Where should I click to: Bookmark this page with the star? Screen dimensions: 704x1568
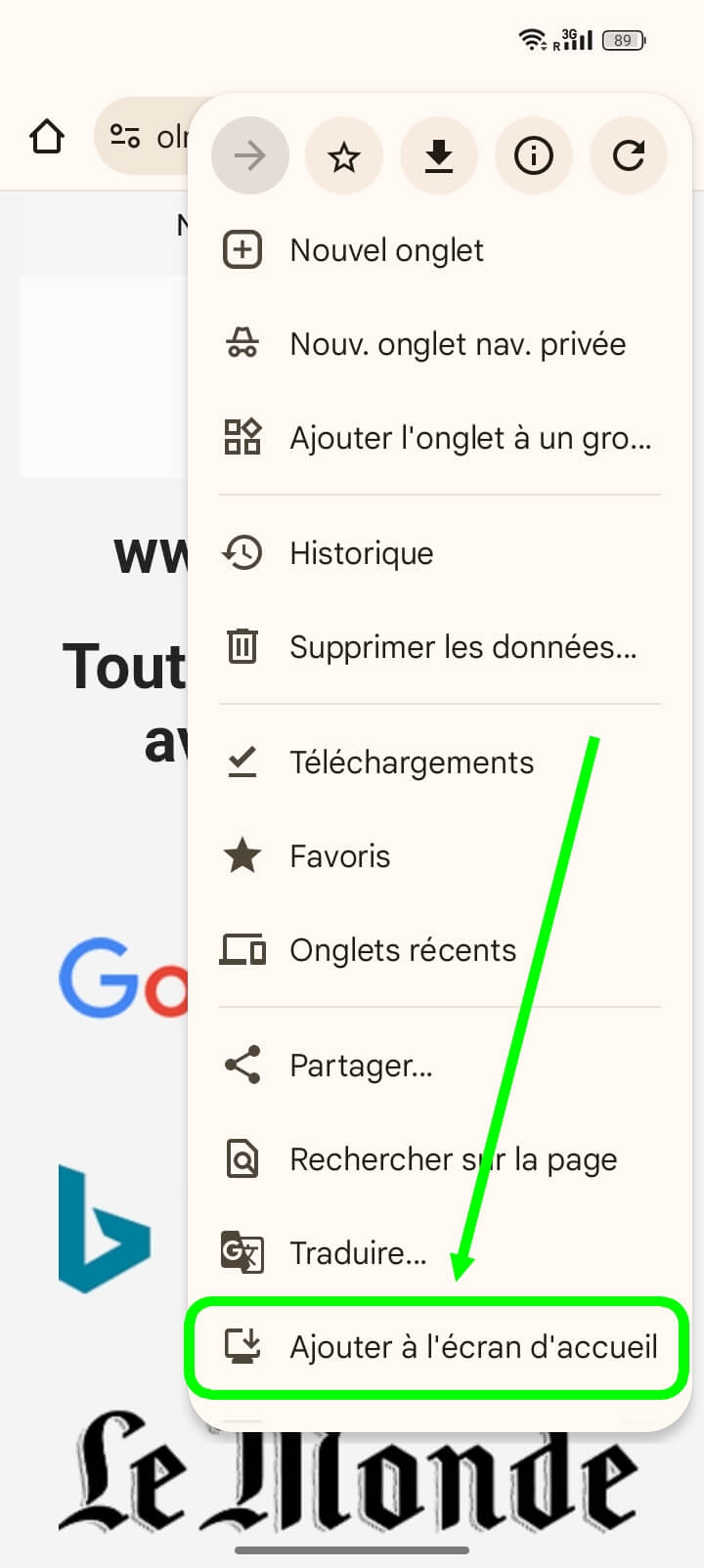pyautogui.click(x=344, y=155)
